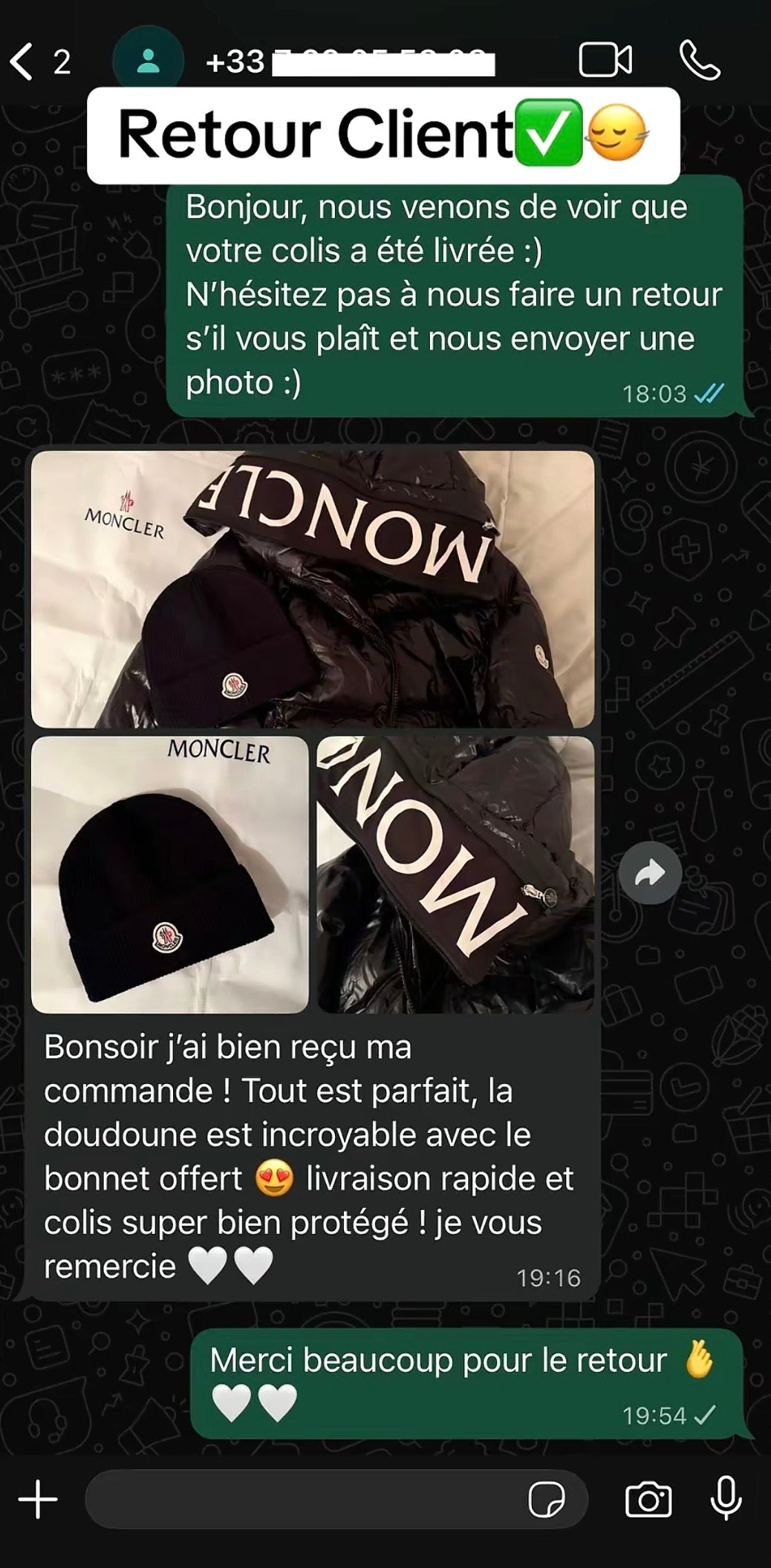771x1568 pixels.
Task: Start a video call
Action: (x=605, y=61)
